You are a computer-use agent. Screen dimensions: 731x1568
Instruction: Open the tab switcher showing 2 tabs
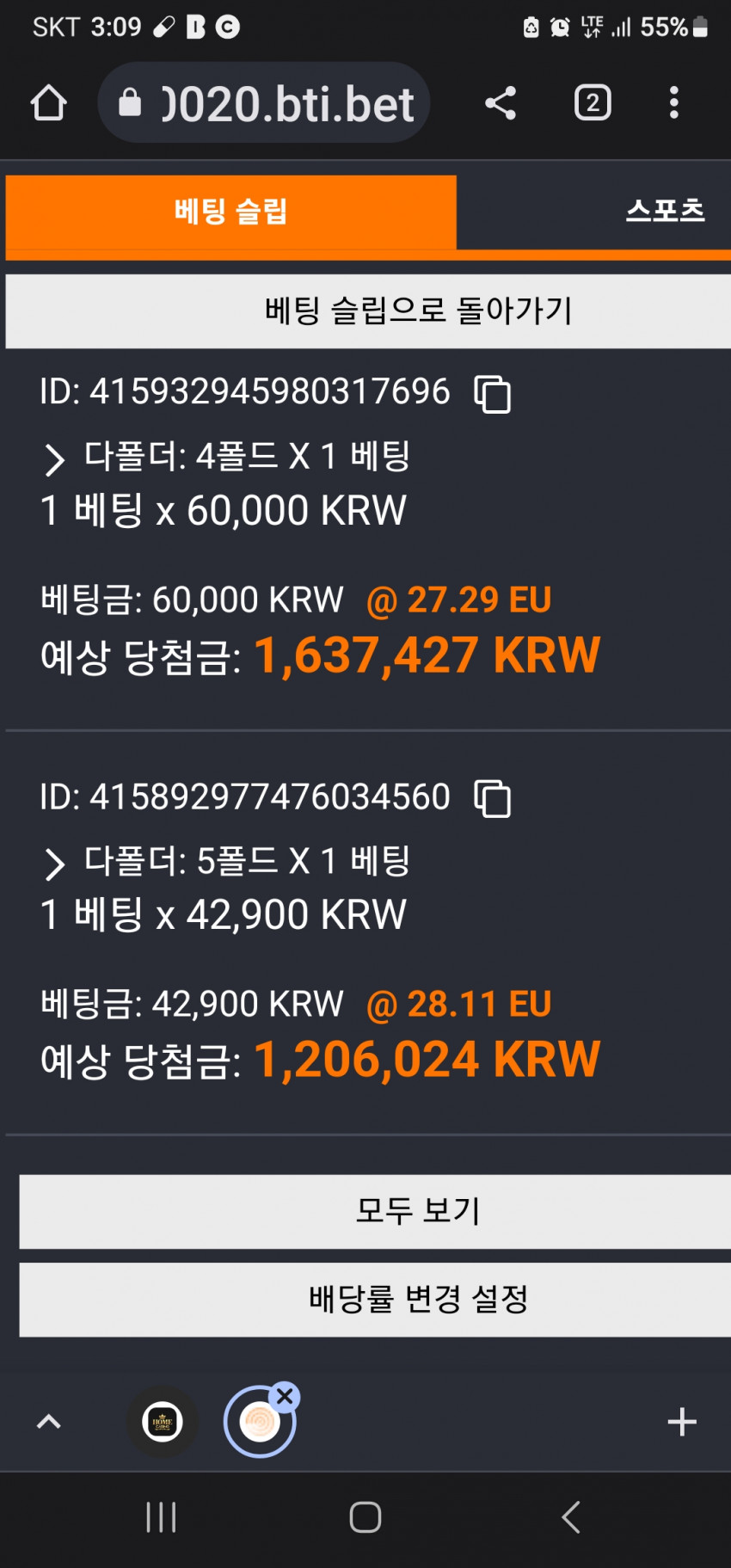tap(593, 103)
